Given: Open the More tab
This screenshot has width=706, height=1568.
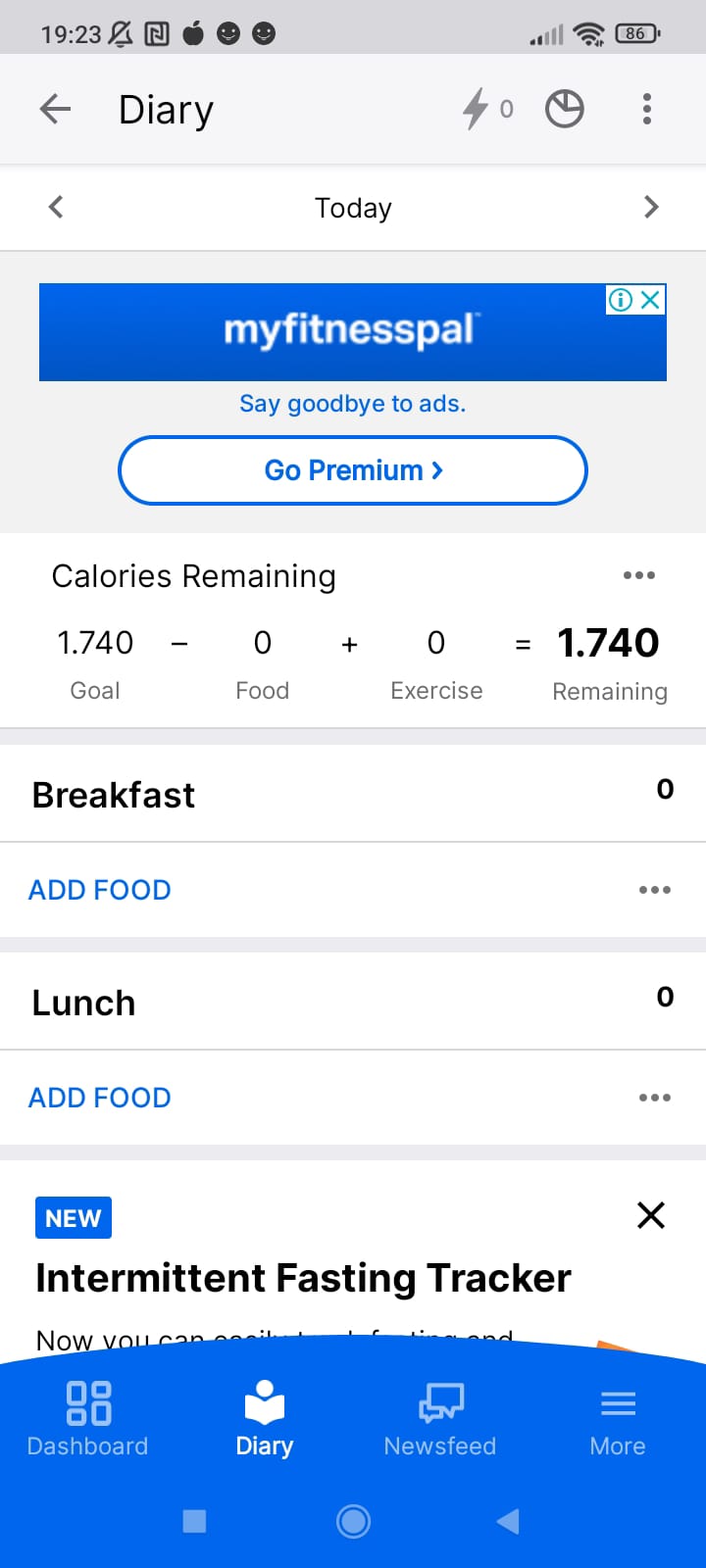Looking at the screenshot, I should (618, 1418).
